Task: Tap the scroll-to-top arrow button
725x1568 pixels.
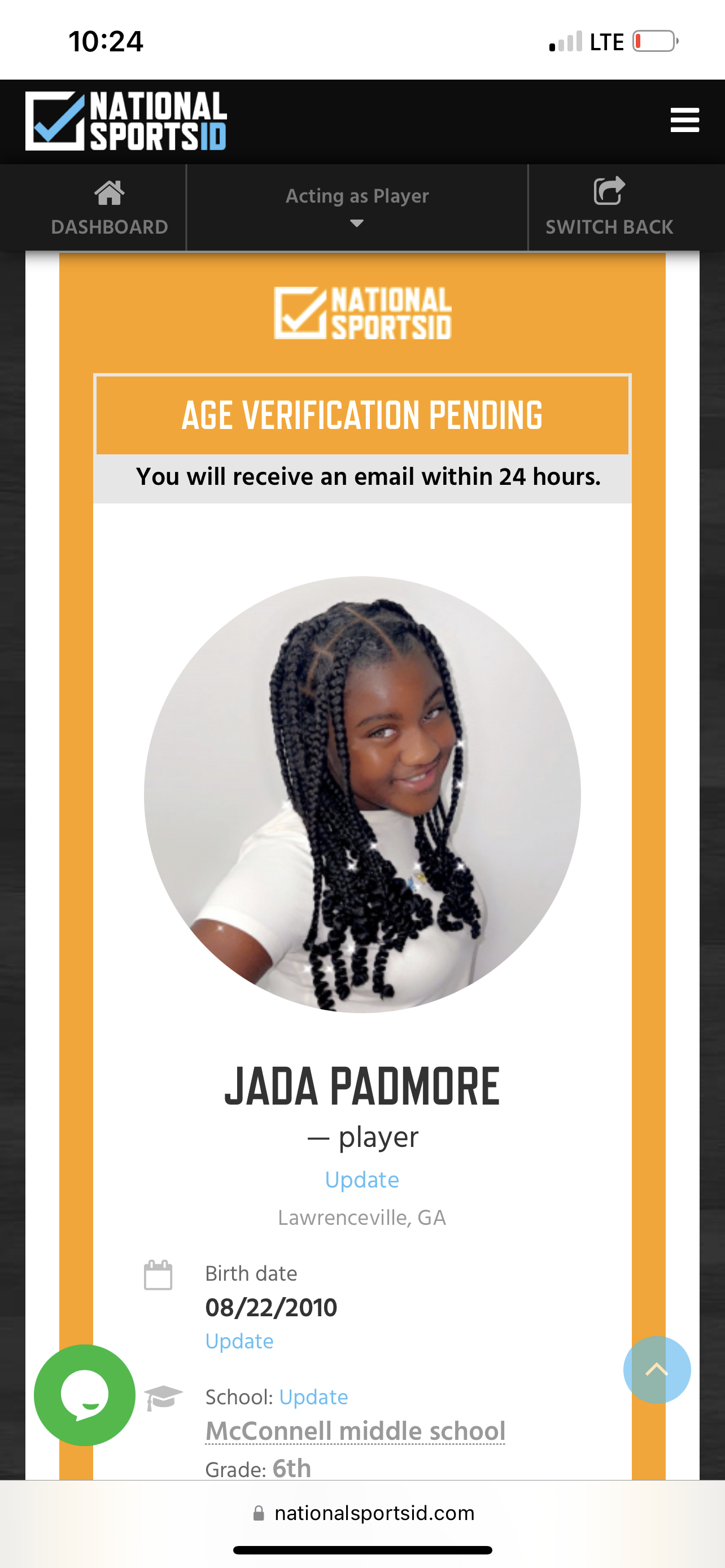Action: (657, 1369)
